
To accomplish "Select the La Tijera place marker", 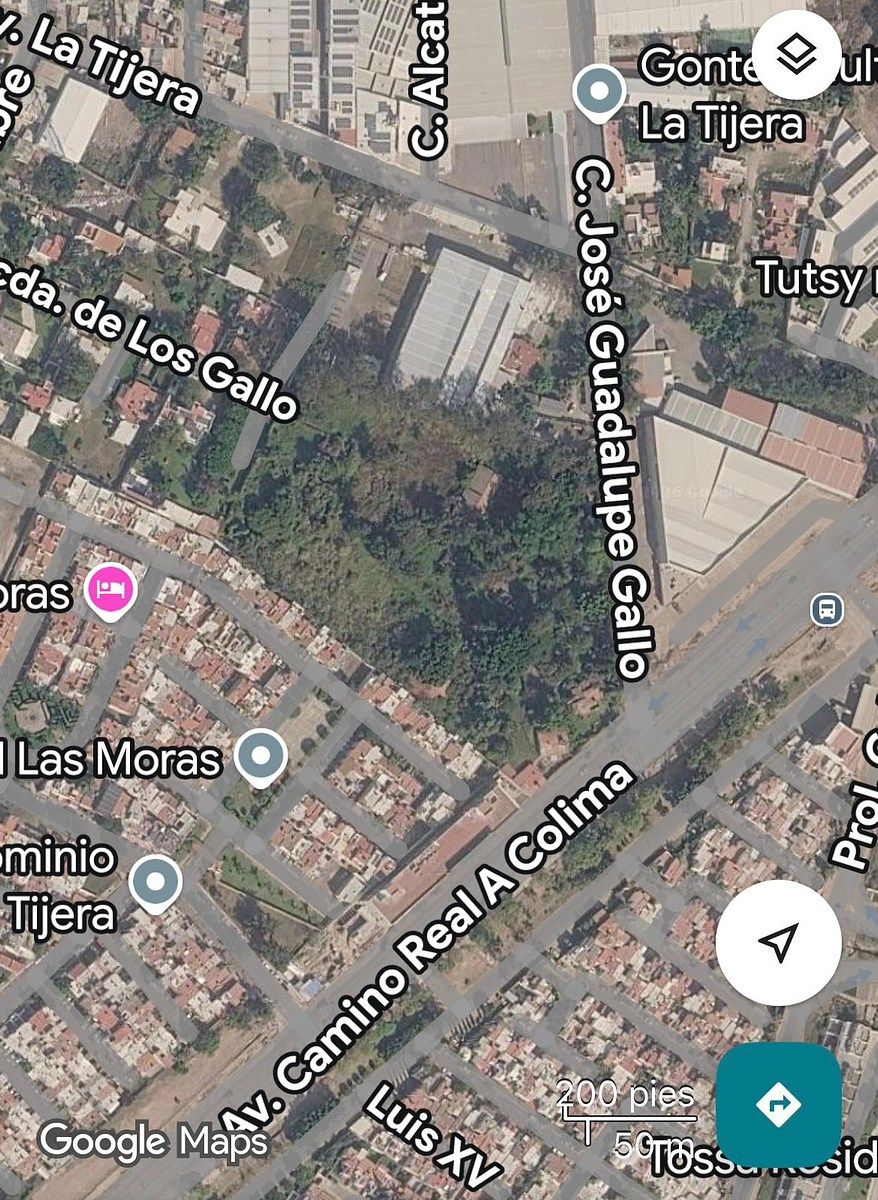I will coord(599,91).
